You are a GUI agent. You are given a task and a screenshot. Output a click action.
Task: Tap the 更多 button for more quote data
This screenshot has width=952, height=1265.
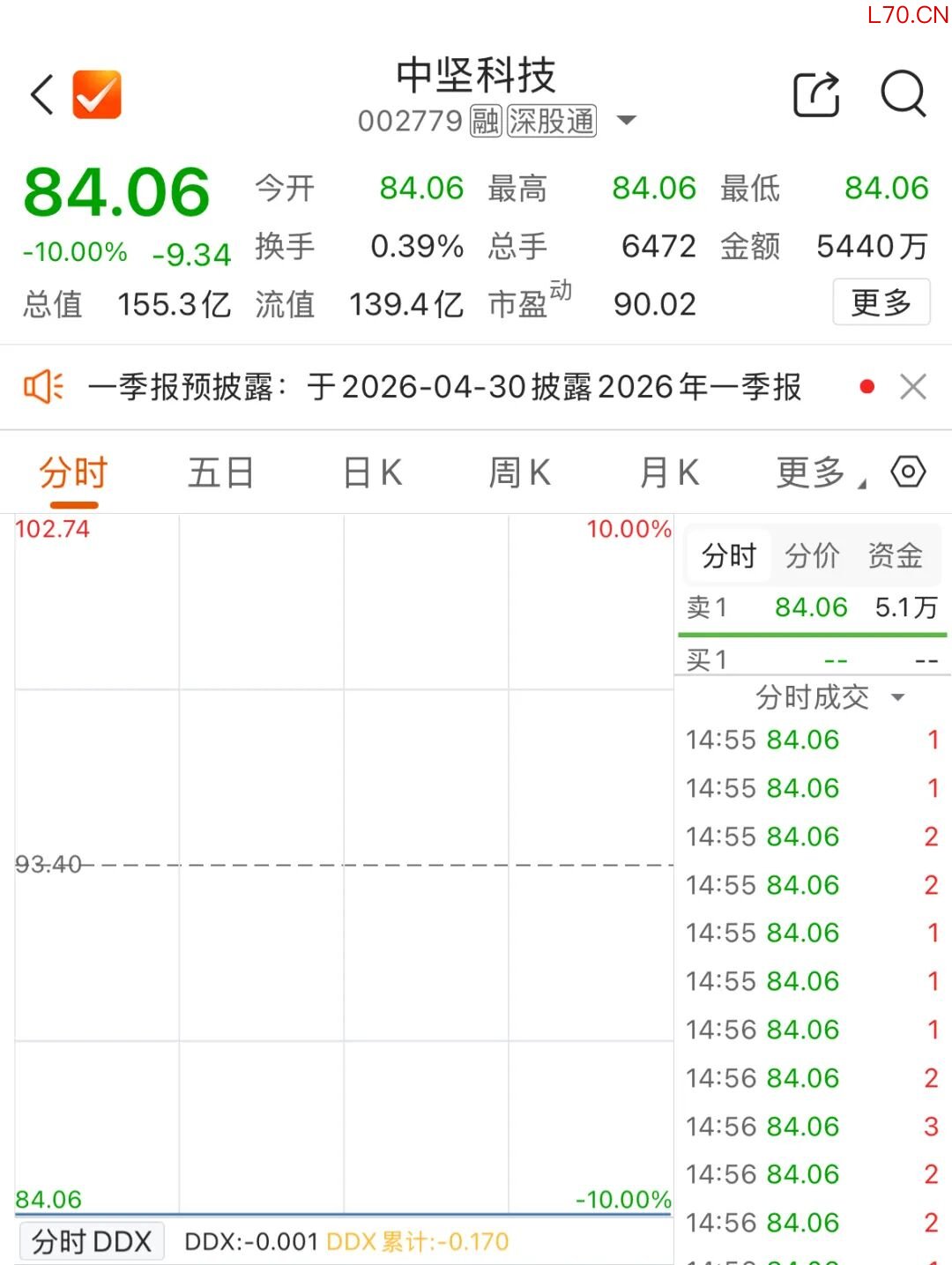[x=881, y=302]
